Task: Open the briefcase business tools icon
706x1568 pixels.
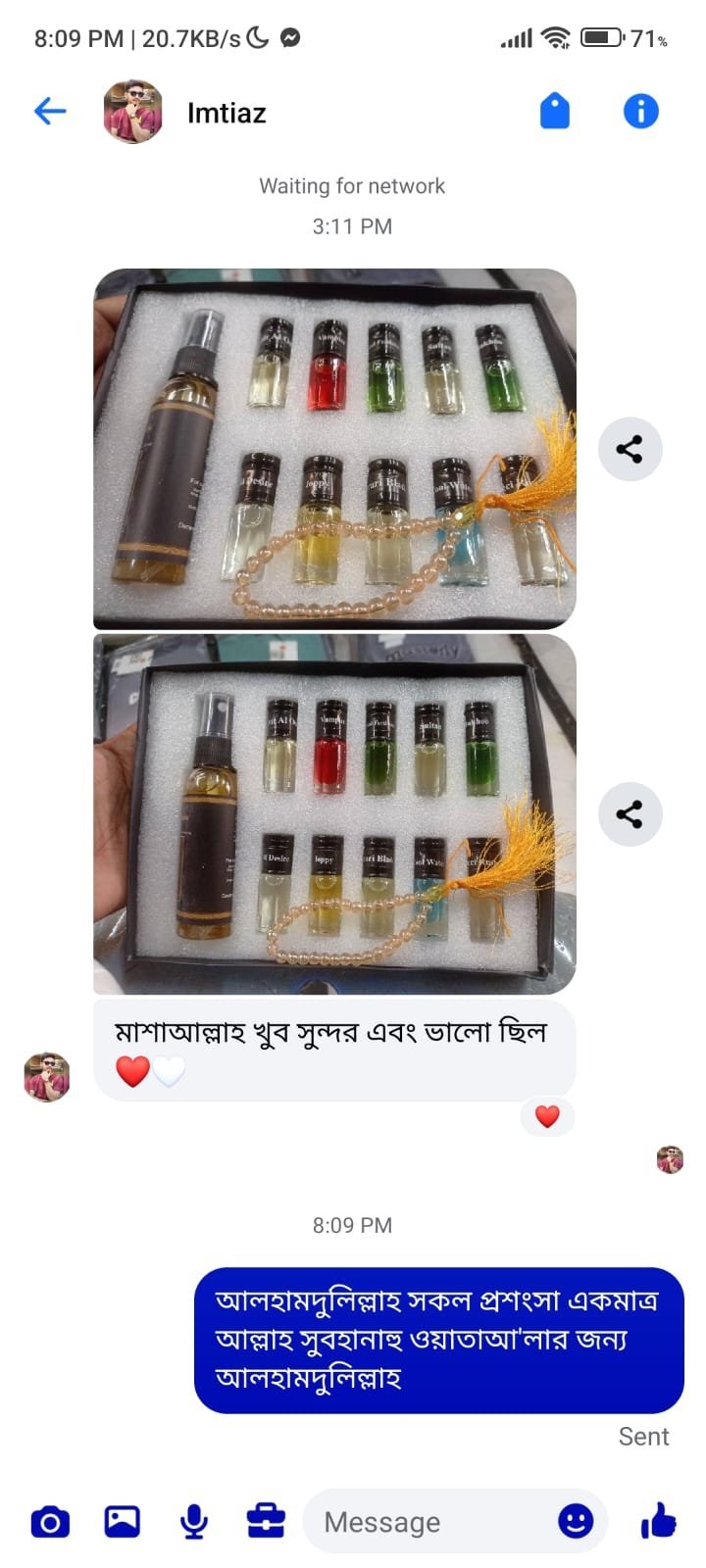Action: pos(266,1521)
